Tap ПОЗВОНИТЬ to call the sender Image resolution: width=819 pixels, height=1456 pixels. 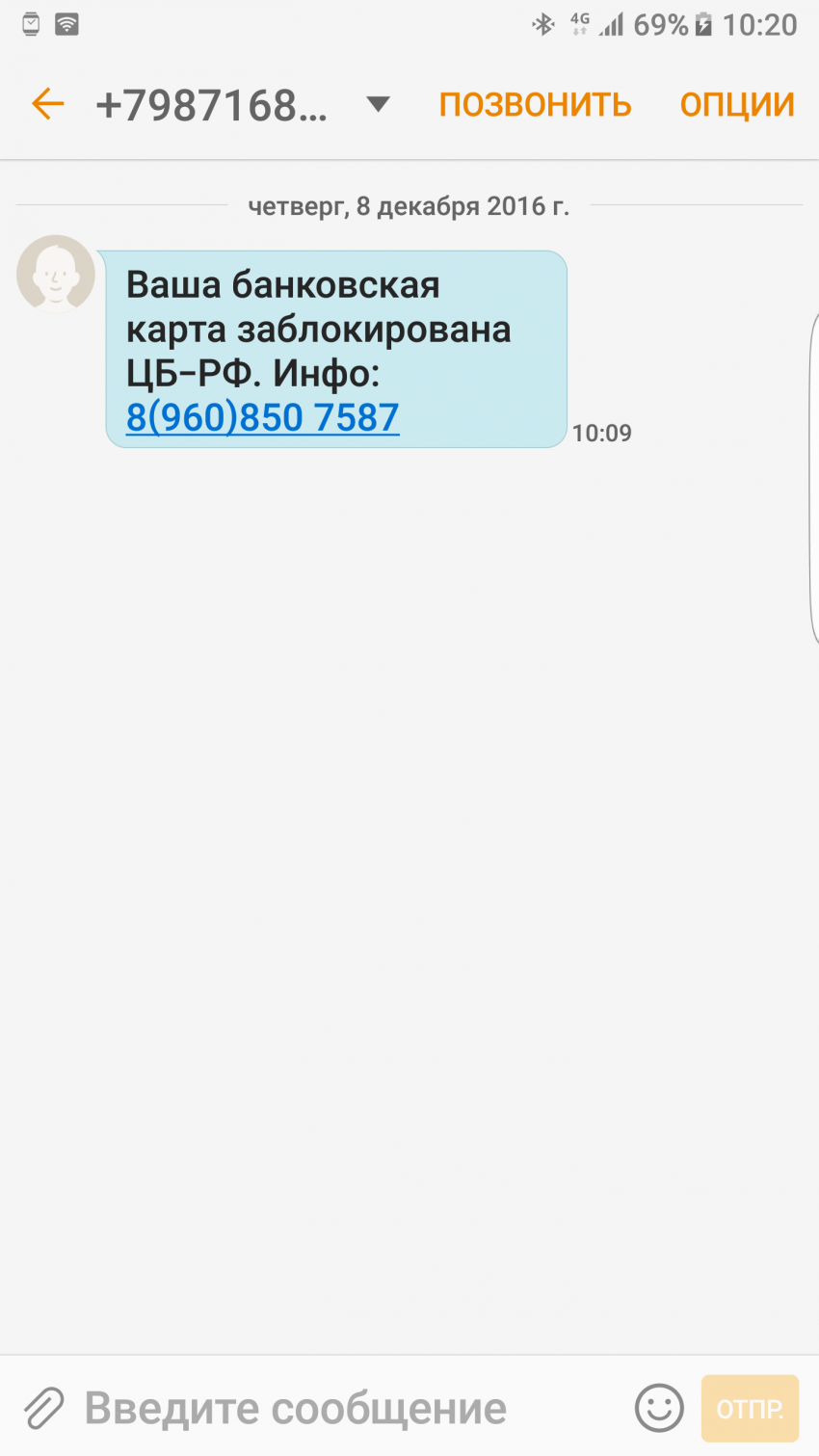coord(535,104)
